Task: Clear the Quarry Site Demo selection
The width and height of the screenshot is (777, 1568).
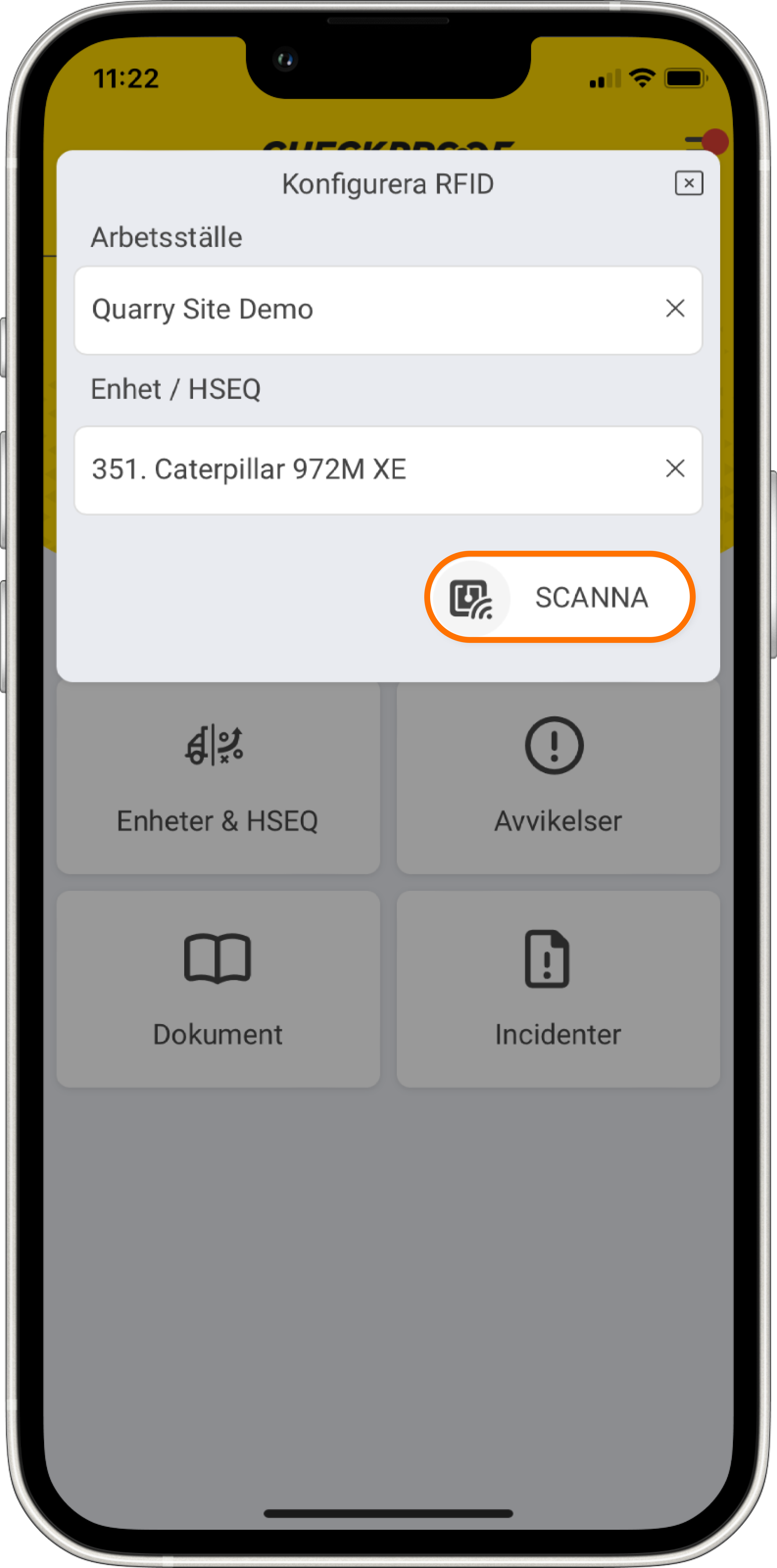Action: tap(675, 309)
